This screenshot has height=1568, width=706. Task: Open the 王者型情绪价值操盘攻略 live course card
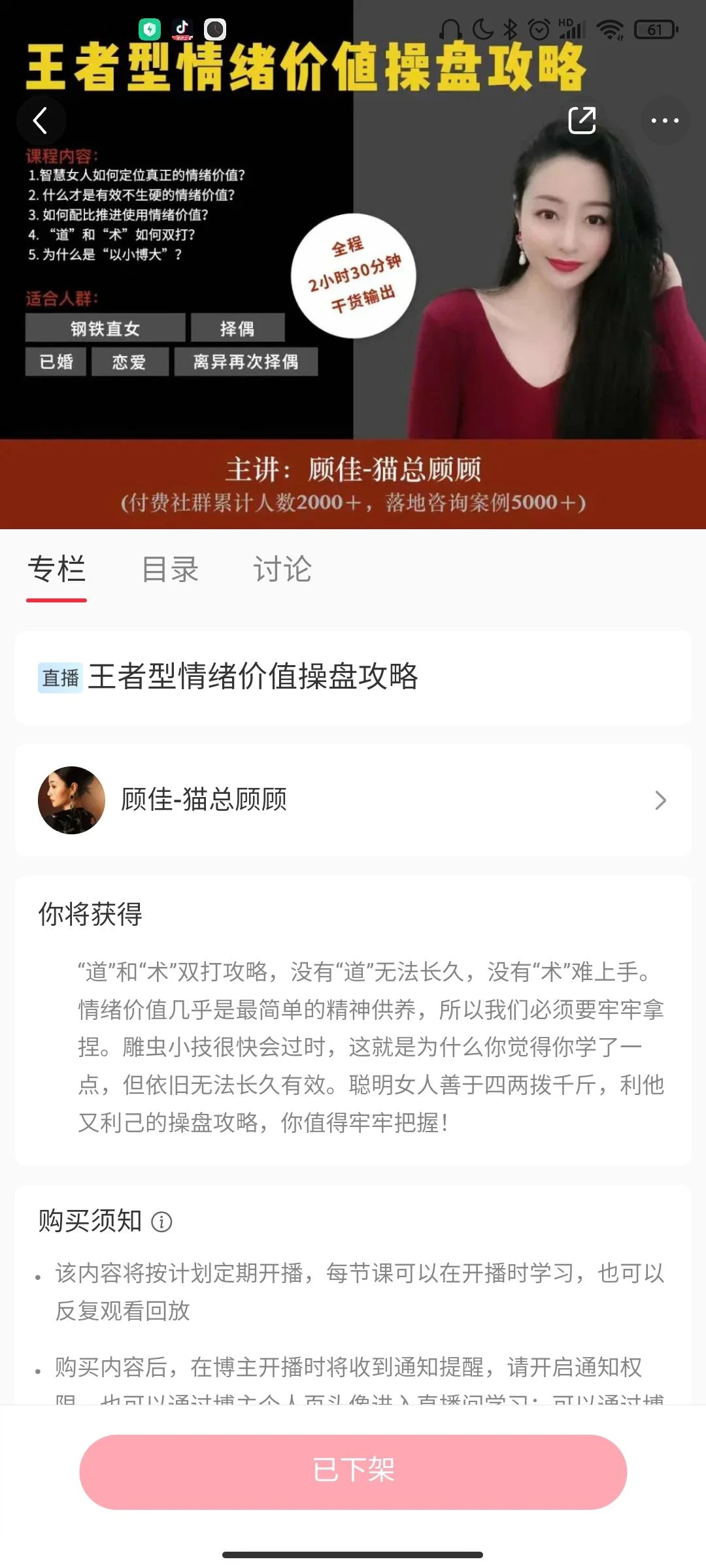pos(353,677)
